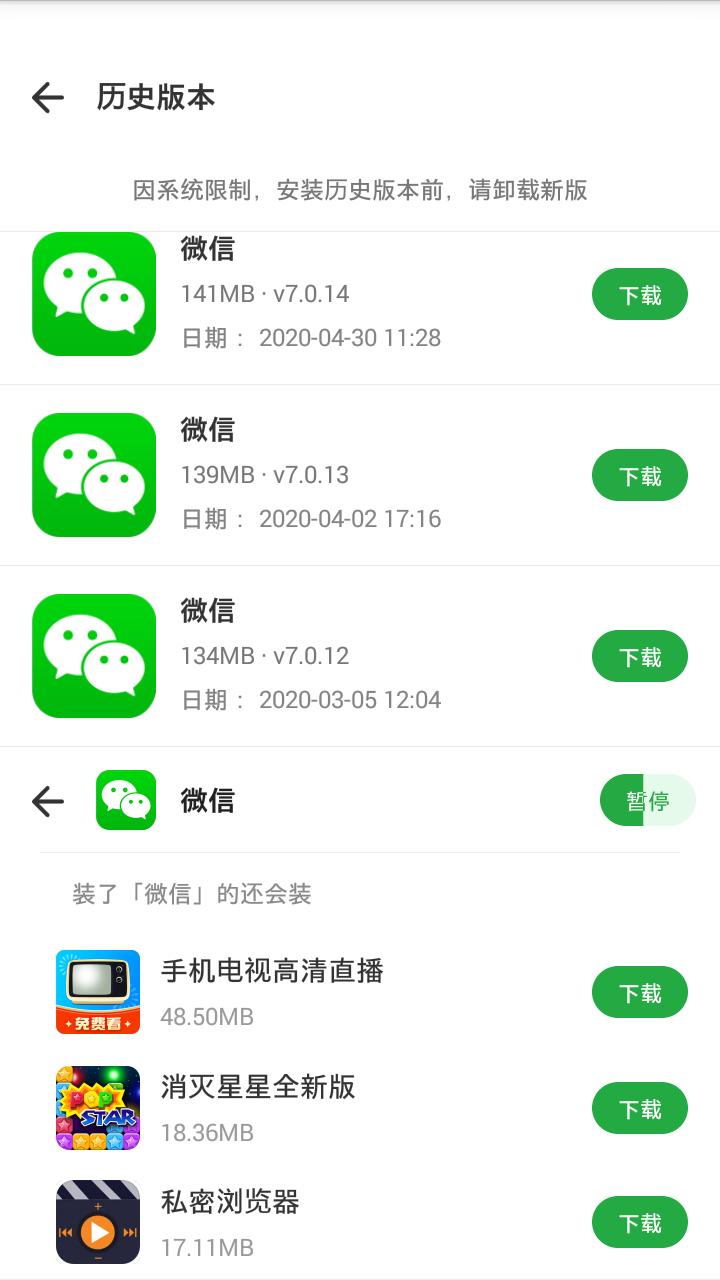Image resolution: width=720 pixels, height=1280 pixels.
Task: Pause the 微信 download with 暂停
Action: point(647,800)
